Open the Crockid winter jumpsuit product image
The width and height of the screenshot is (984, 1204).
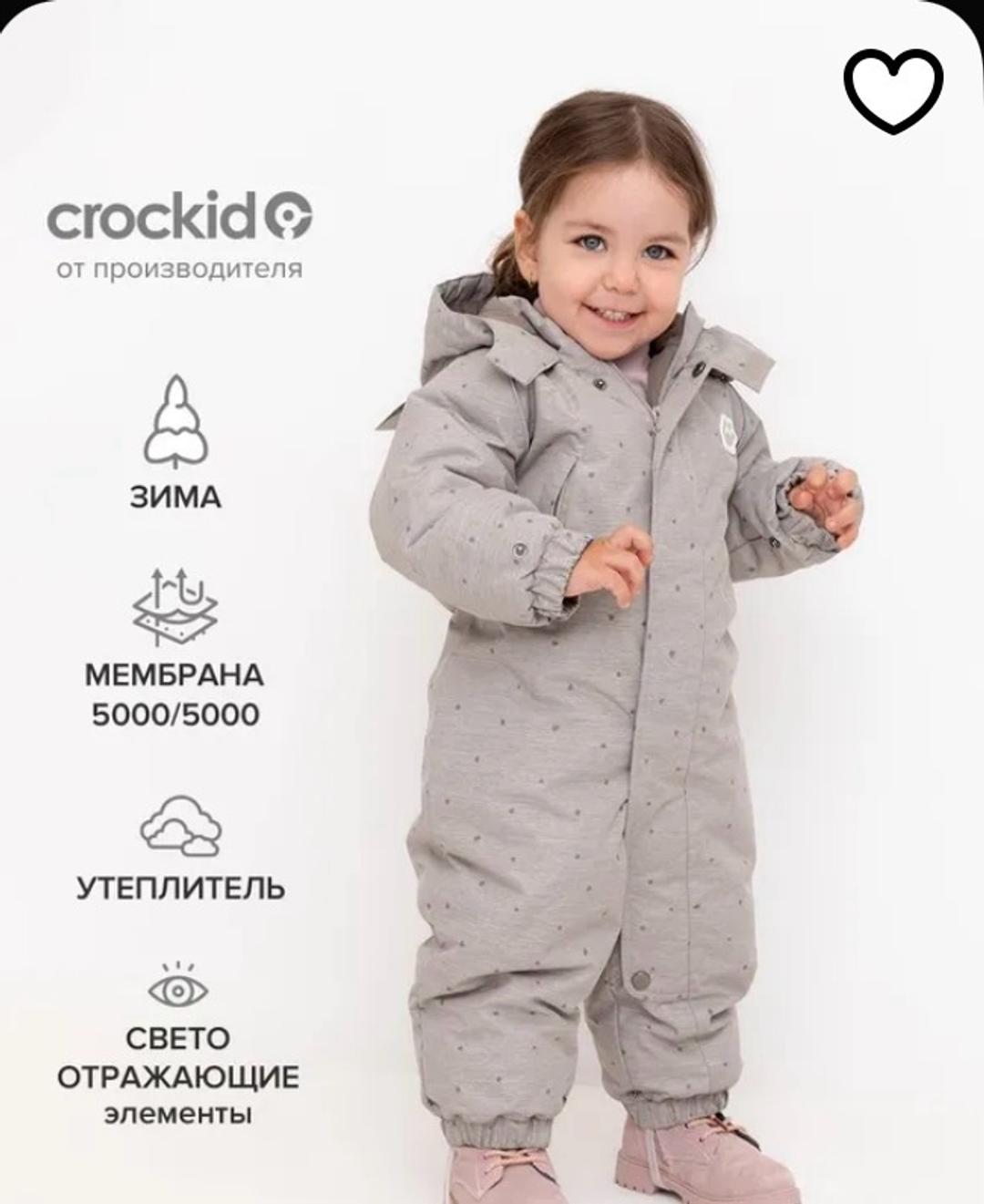tap(492, 602)
